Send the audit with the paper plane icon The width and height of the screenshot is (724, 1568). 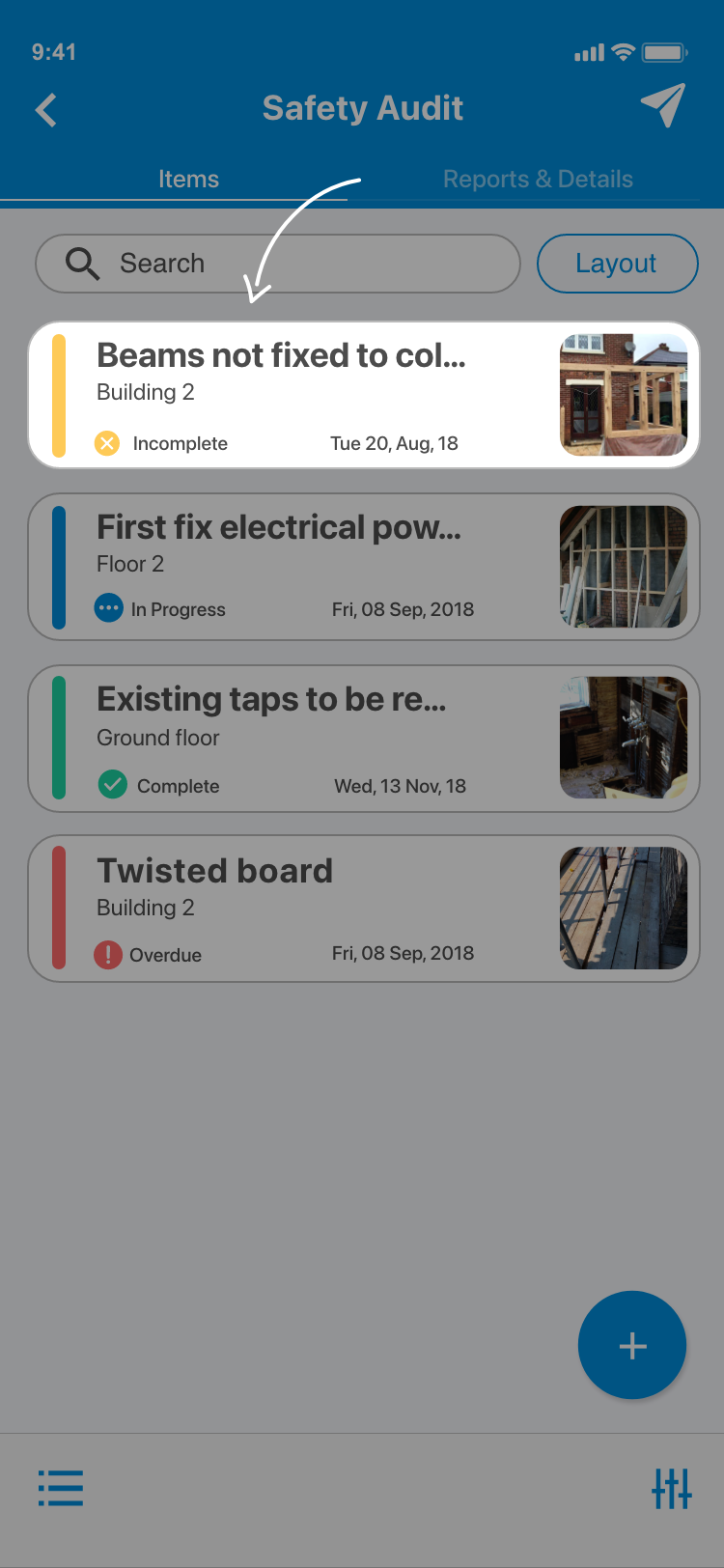click(663, 105)
